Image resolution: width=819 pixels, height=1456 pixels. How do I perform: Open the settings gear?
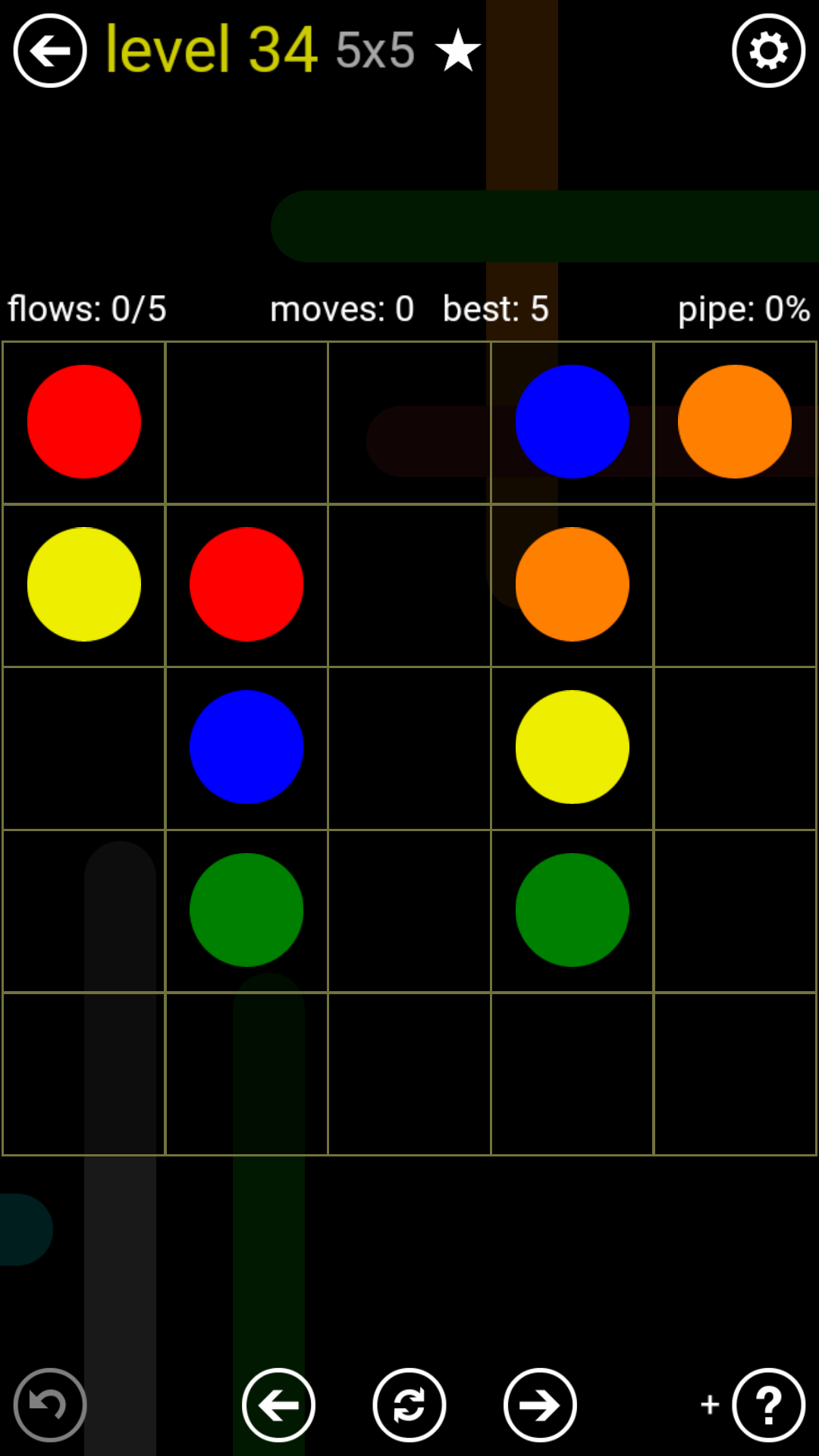coord(768,51)
